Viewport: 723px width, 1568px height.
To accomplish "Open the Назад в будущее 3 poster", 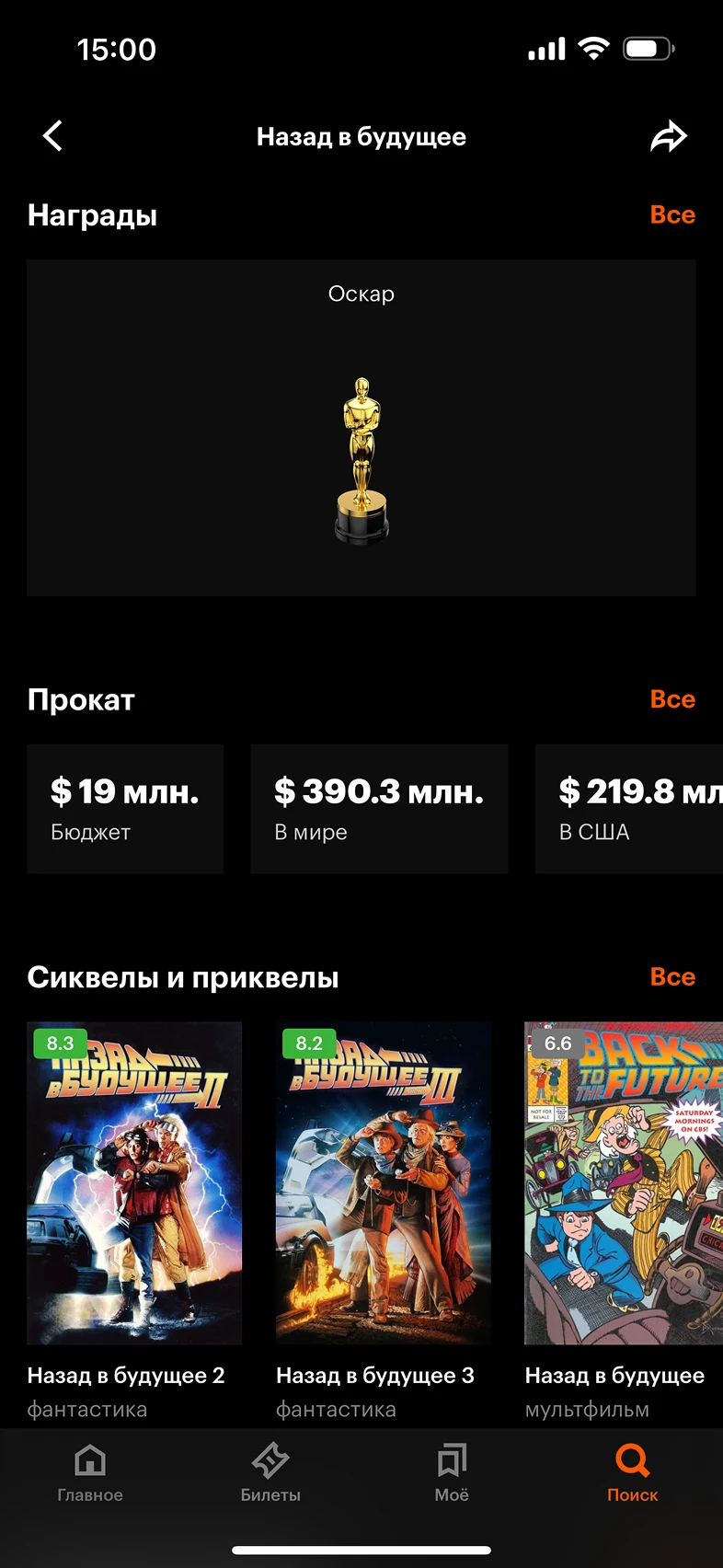I will pos(384,1182).
